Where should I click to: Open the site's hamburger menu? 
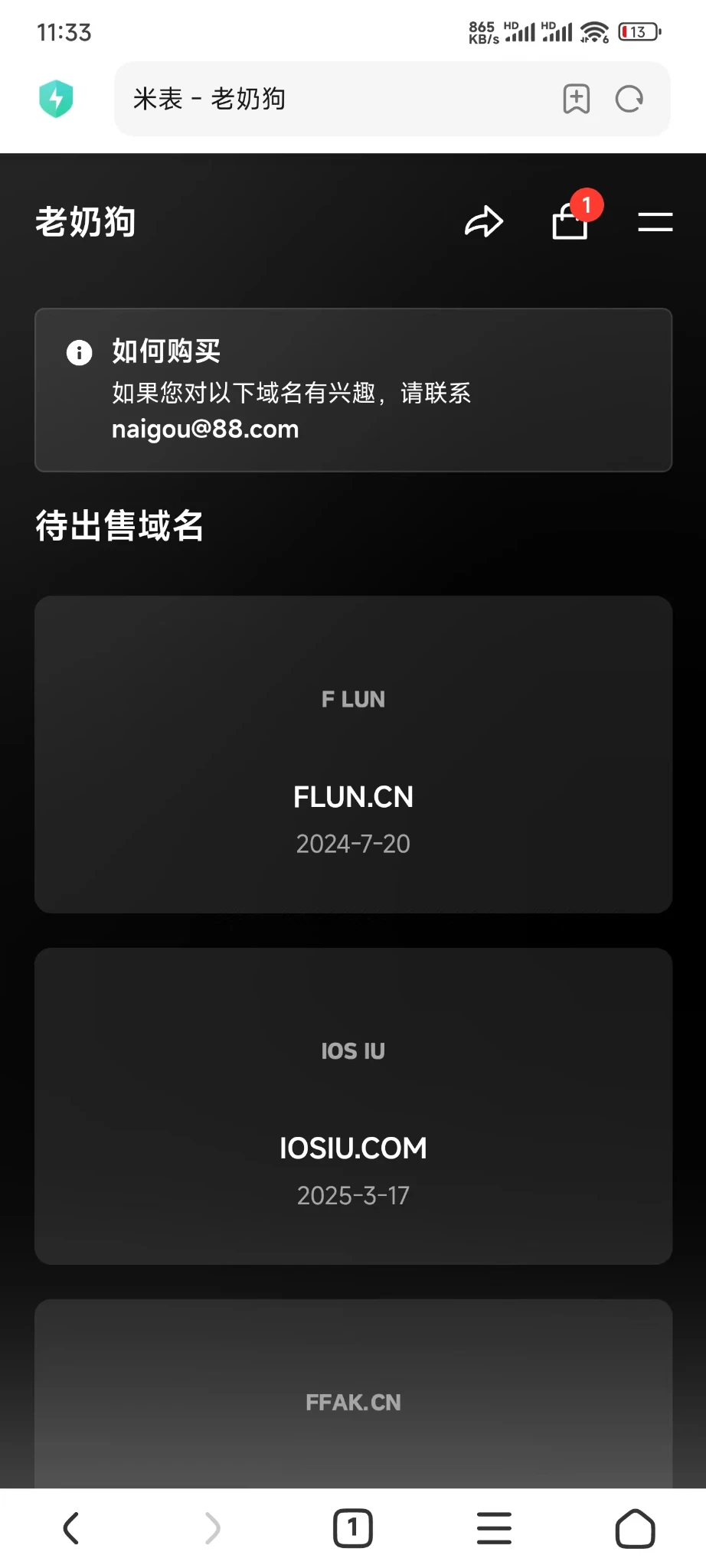(655, 223)
